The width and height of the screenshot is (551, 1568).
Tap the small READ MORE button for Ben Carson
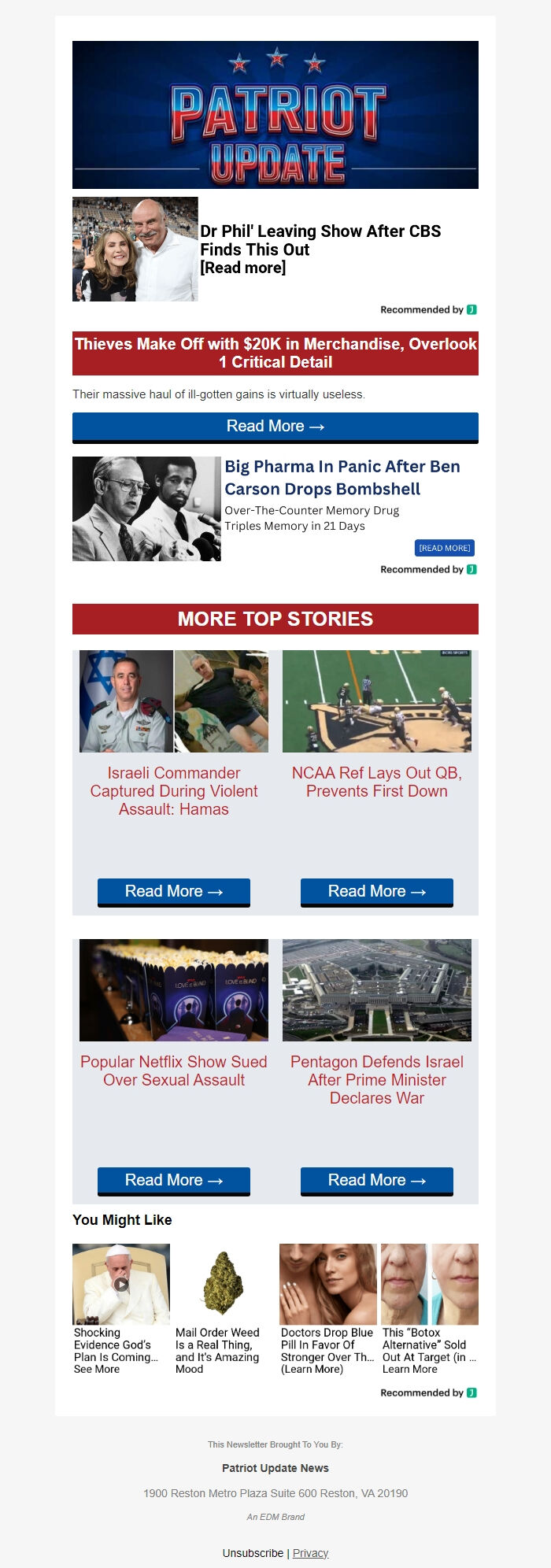pyautogui.click(x=444, y=548)
